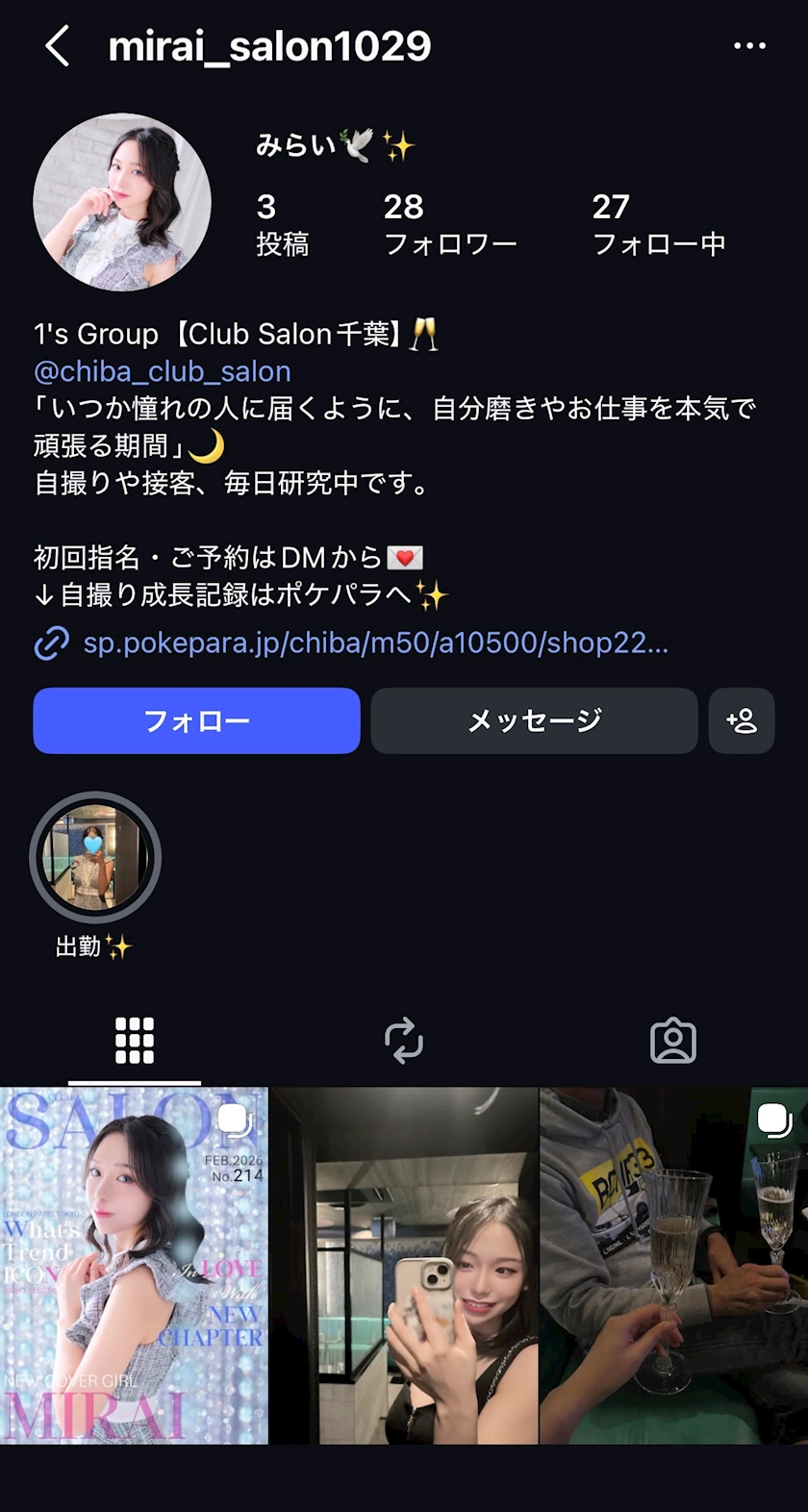Switch to the tagged photos tab

(673, 1041)
